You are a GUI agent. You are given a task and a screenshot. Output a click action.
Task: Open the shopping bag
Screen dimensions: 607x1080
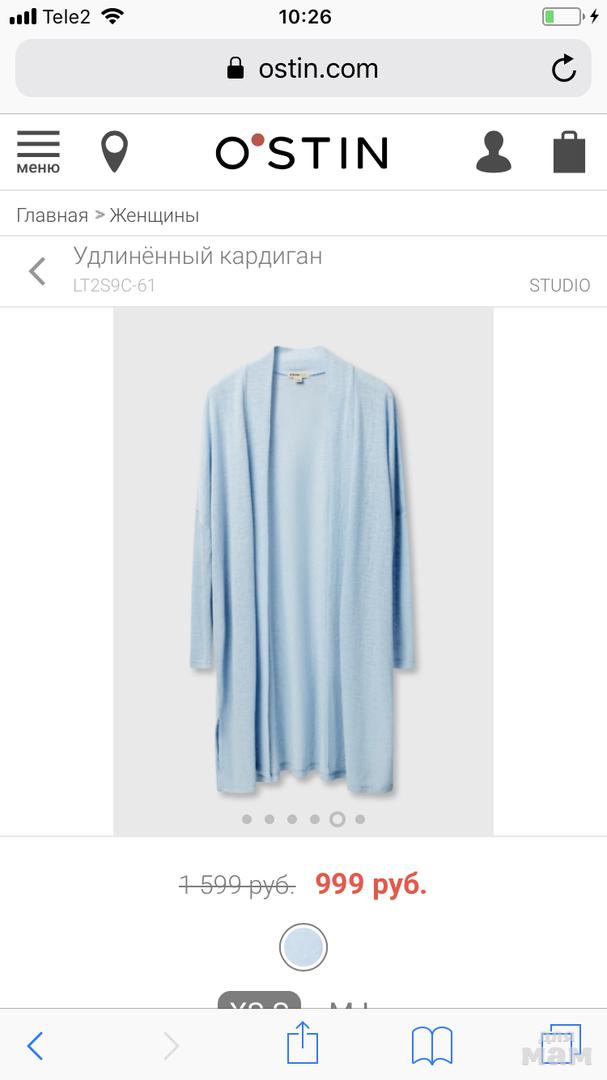pyautogui.click(x=569, y=152)
